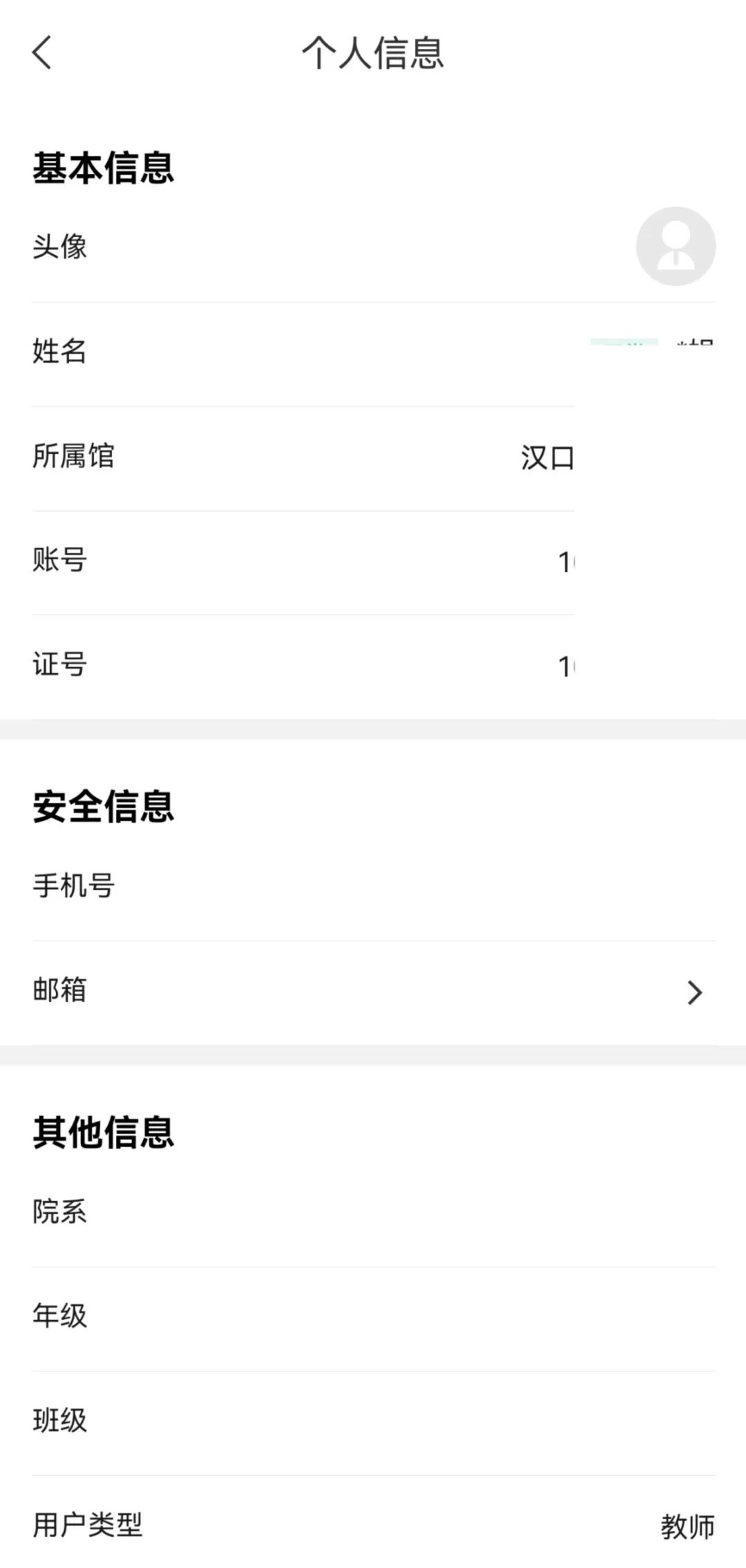Go back from 个人信息 page
This screenshot has height=1568, width=746.
(42, 53)
